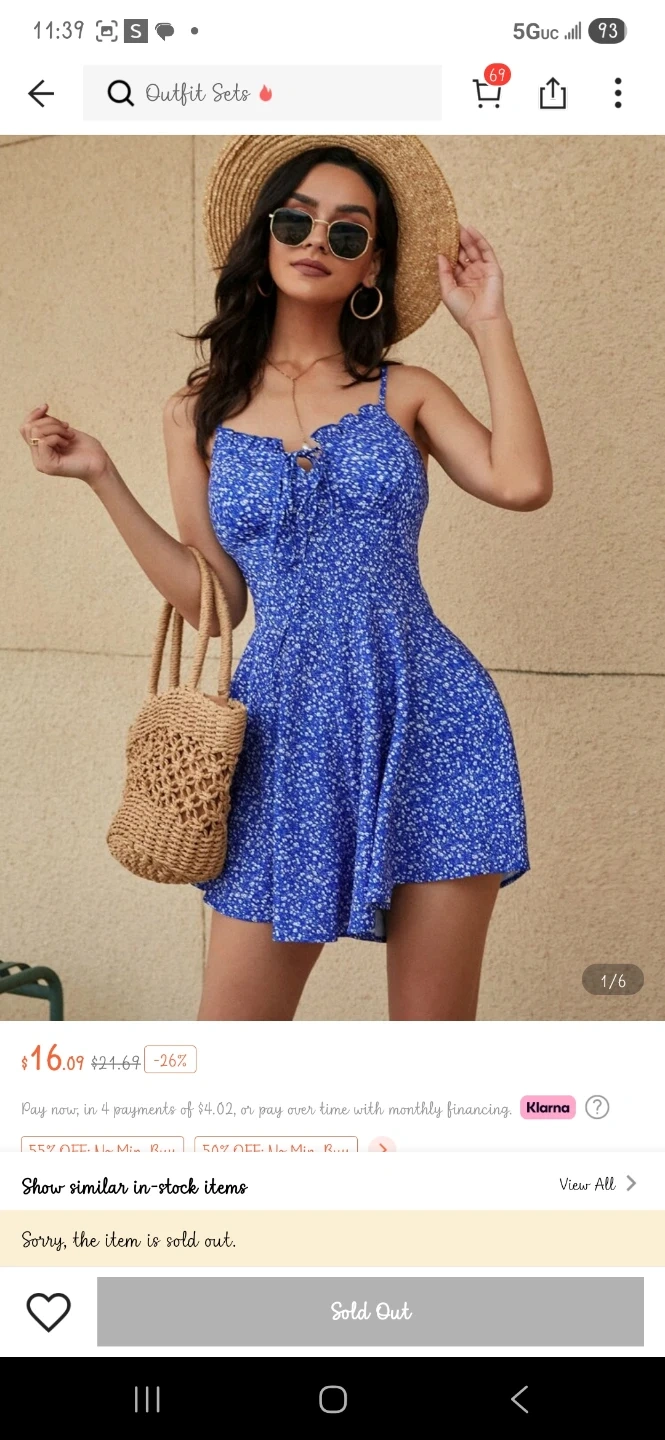
Task: Open recent apps from navigation bar
Action: pyautogui.click(x=147, y=1399)
